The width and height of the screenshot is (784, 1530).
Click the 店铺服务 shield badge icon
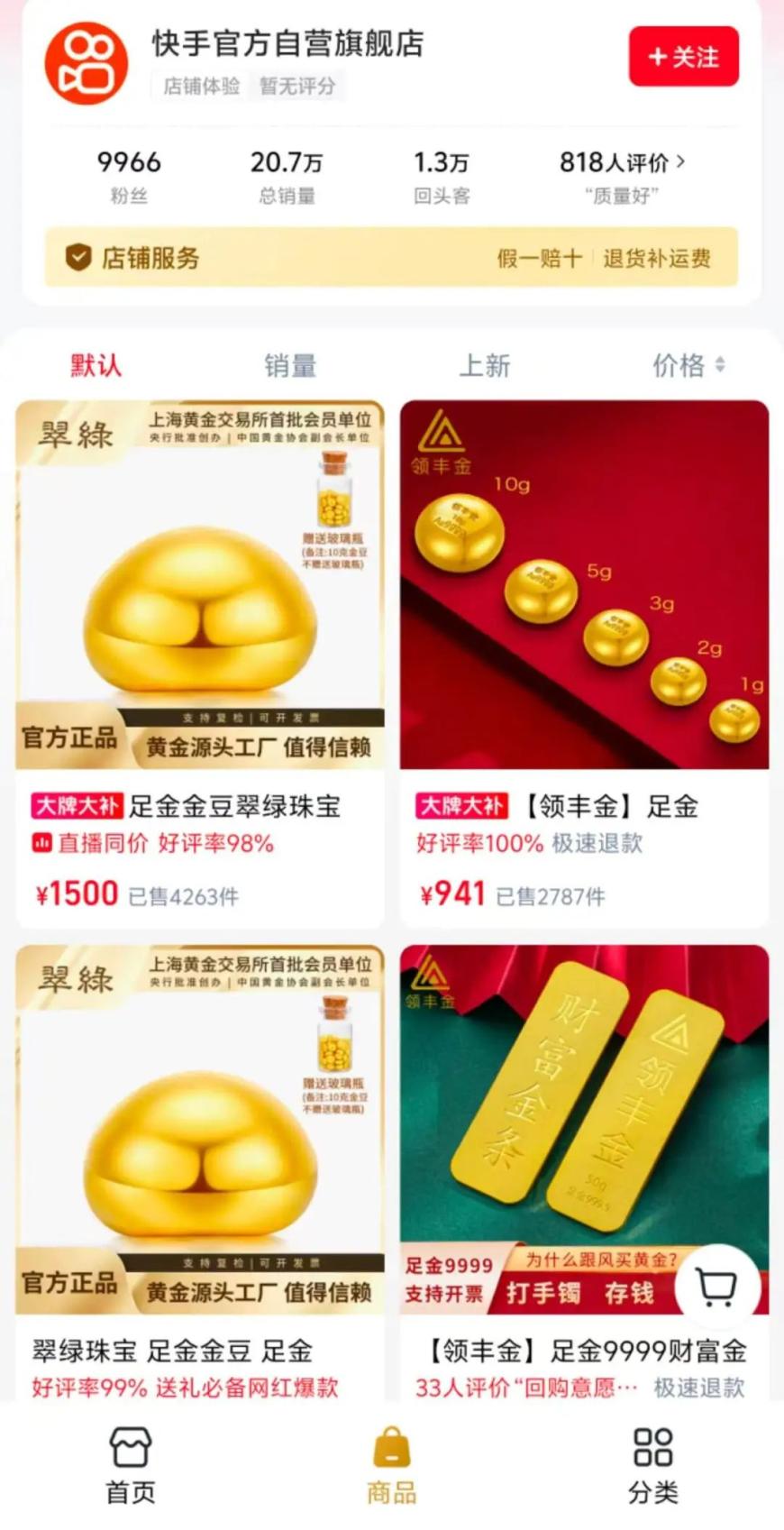[x=79, y=259]
